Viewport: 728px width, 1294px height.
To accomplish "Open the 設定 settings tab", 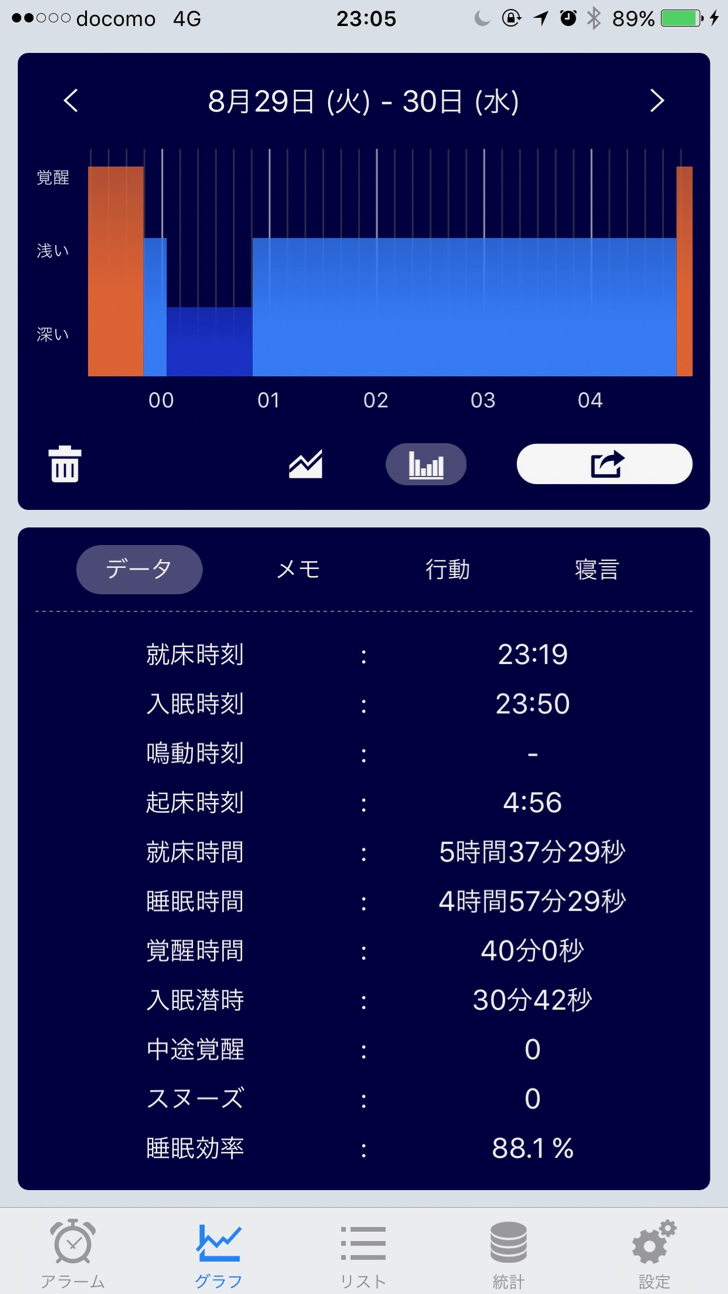I will [654, 1253].
